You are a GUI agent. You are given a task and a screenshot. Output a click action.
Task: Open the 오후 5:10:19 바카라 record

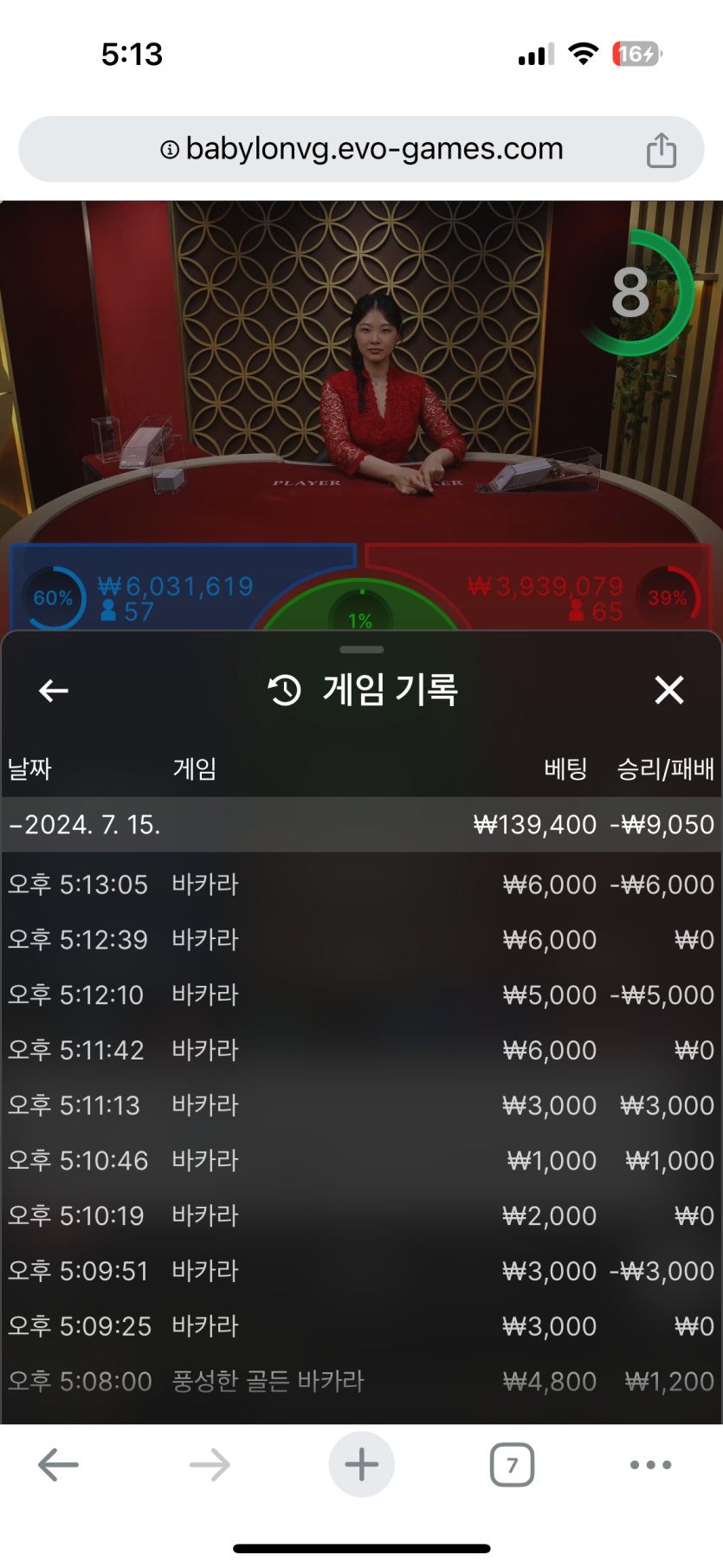[x=361, y=1215]
